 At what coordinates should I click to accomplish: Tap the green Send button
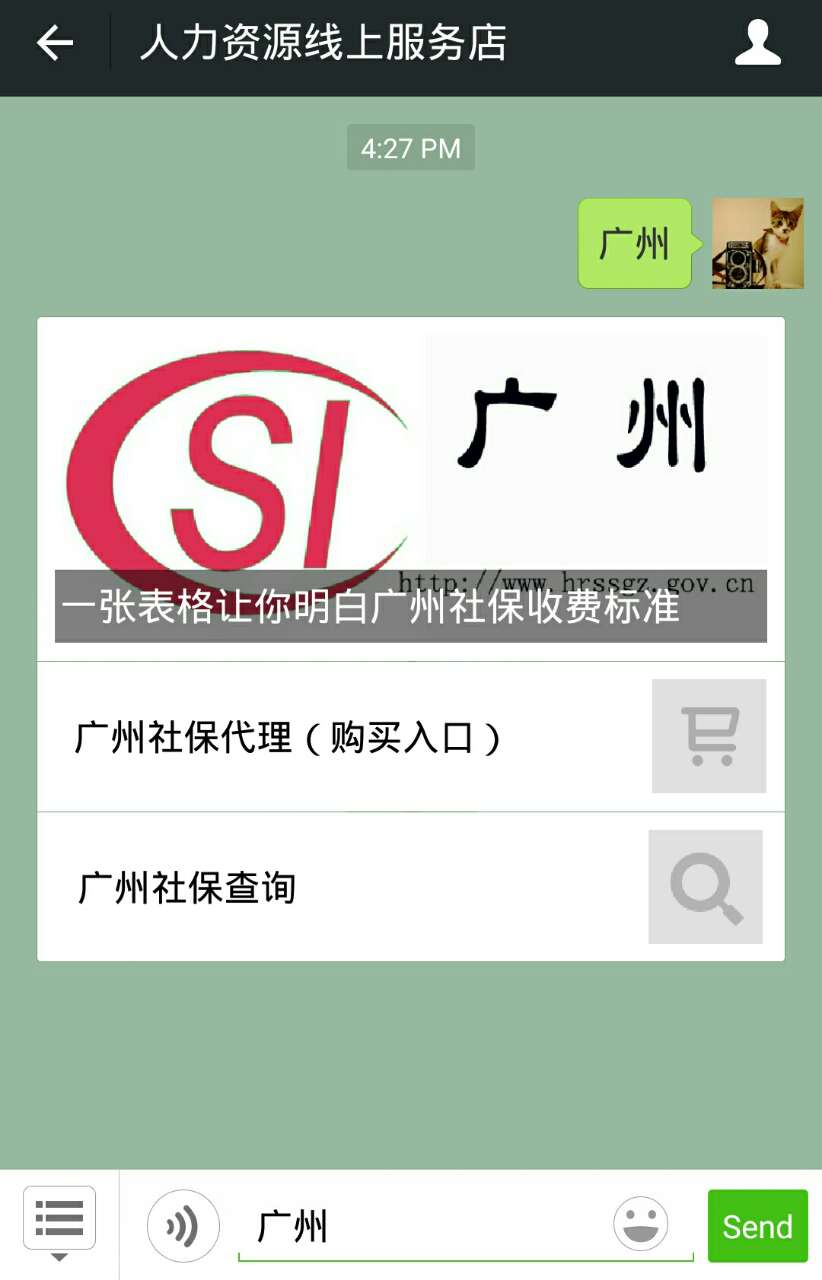pyautogui.click(x=757, y=1226)
